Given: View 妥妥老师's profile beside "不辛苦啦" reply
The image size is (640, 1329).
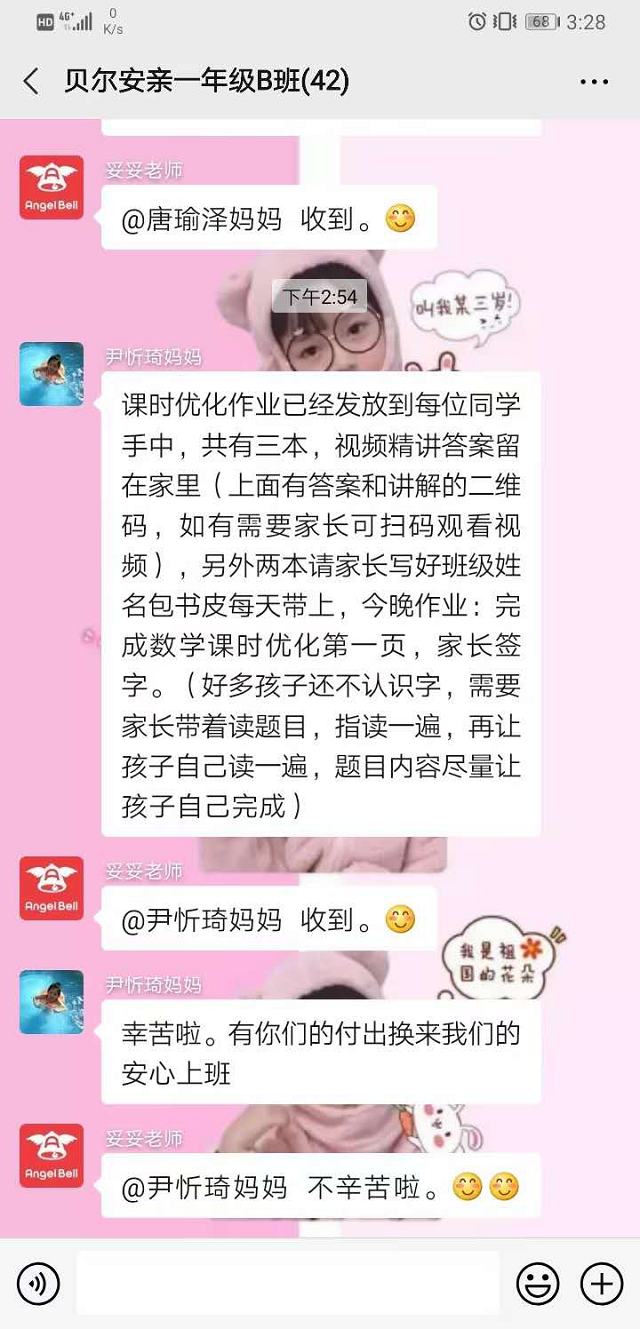Looking at the screenshot, I should (52, 1155).
